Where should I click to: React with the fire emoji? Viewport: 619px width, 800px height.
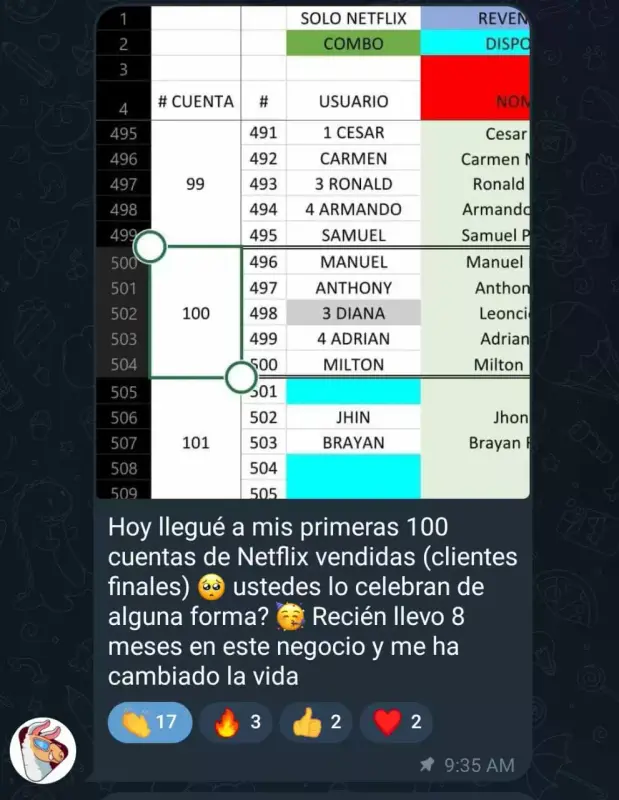click(235, 722)
